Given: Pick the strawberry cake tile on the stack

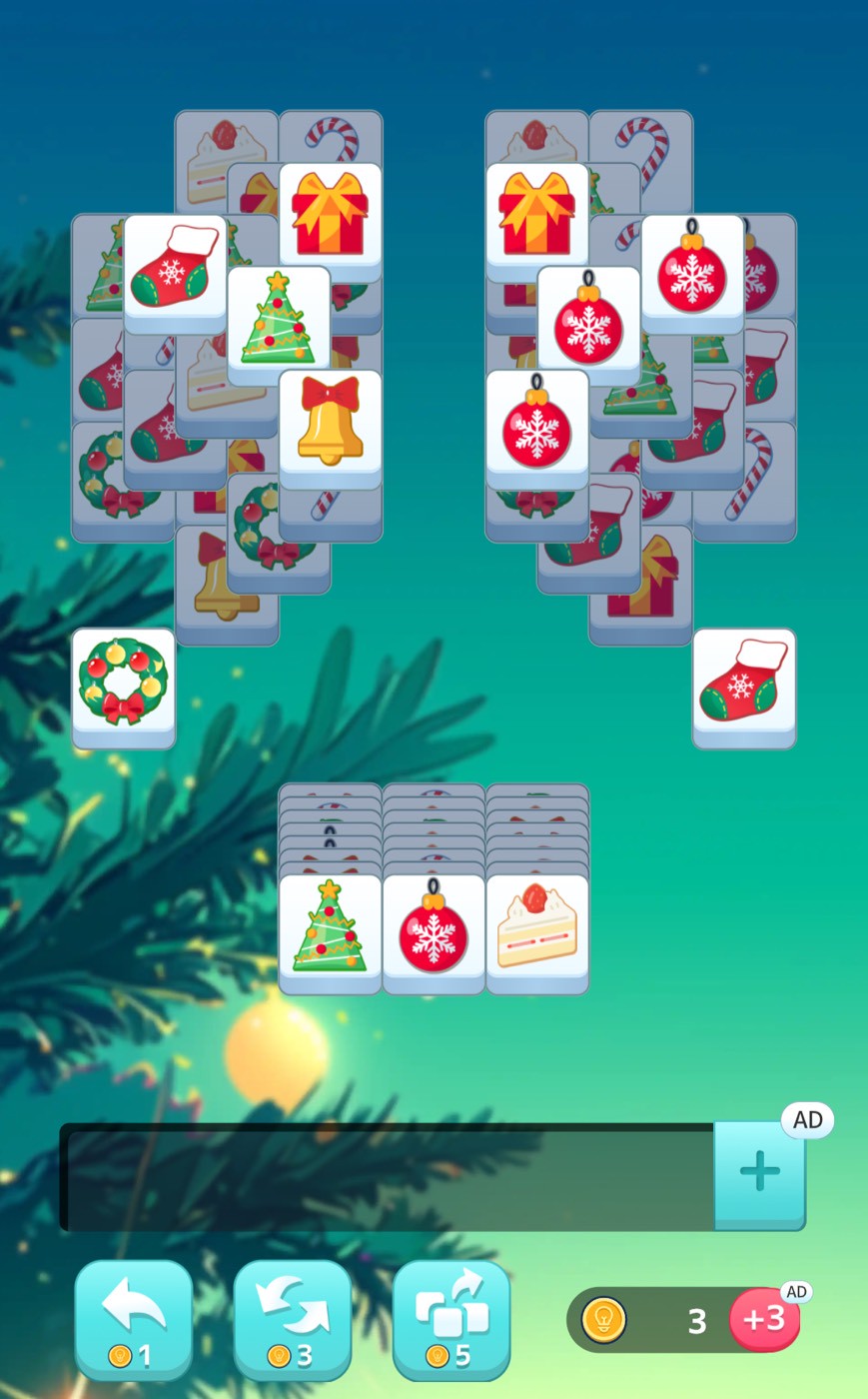Looking at the screenshot, I should point(536,927).
